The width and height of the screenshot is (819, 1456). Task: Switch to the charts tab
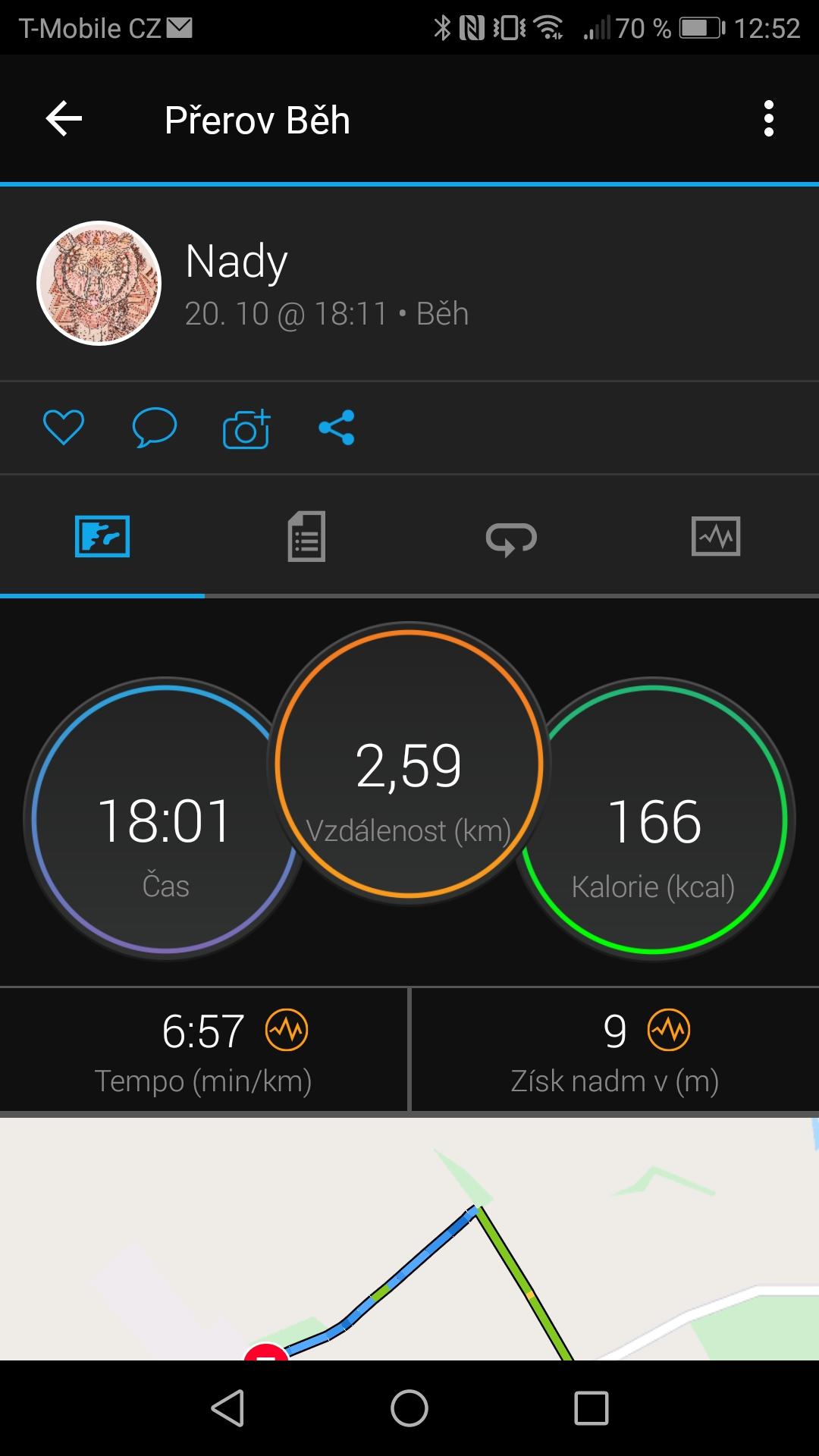point(716,536)
